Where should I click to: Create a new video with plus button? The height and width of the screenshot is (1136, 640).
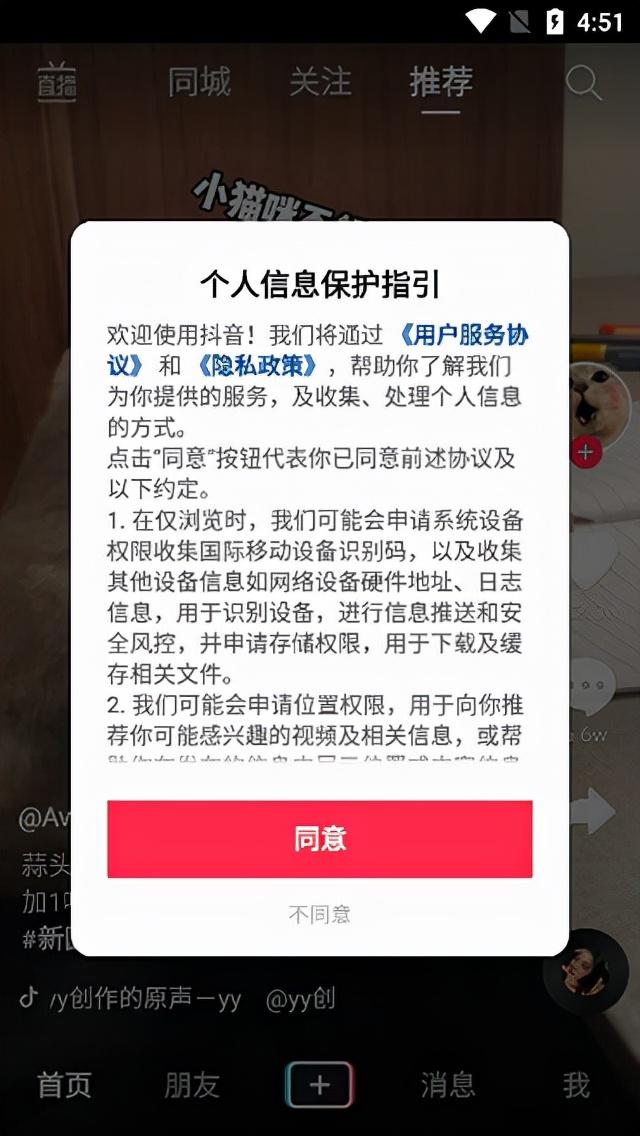click(x=320, y=1085)
